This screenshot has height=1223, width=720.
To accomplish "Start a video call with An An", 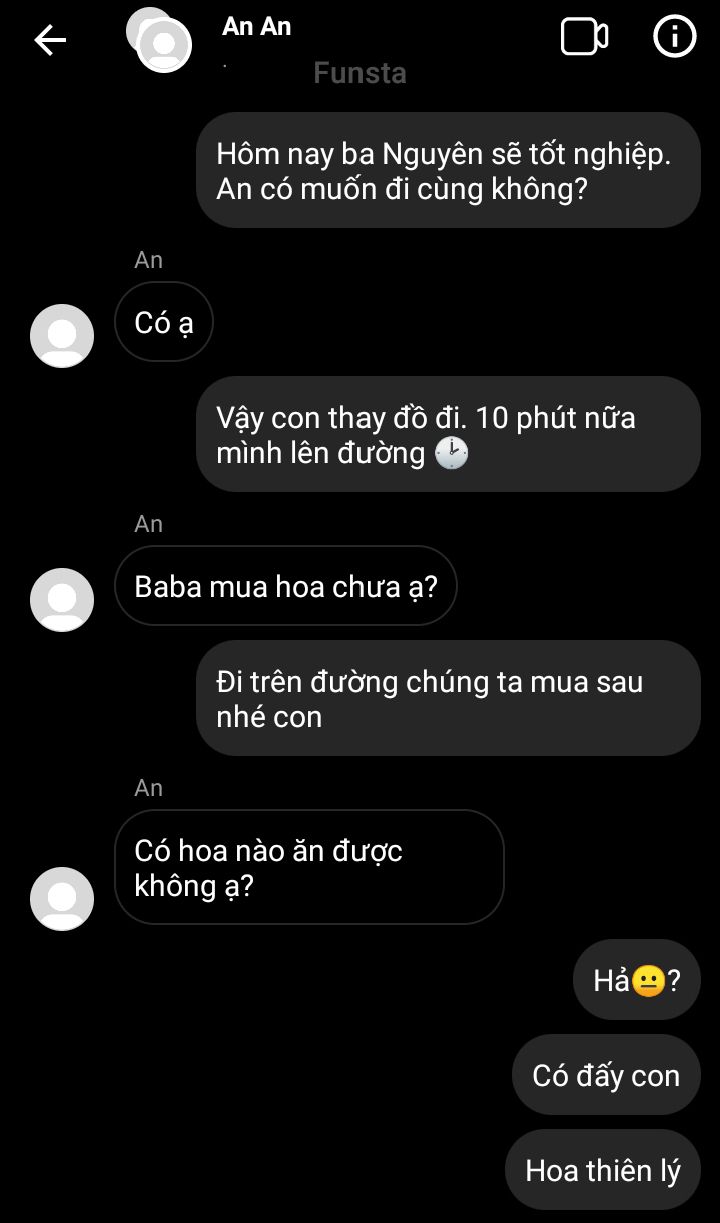I will [x=584, y=38].
